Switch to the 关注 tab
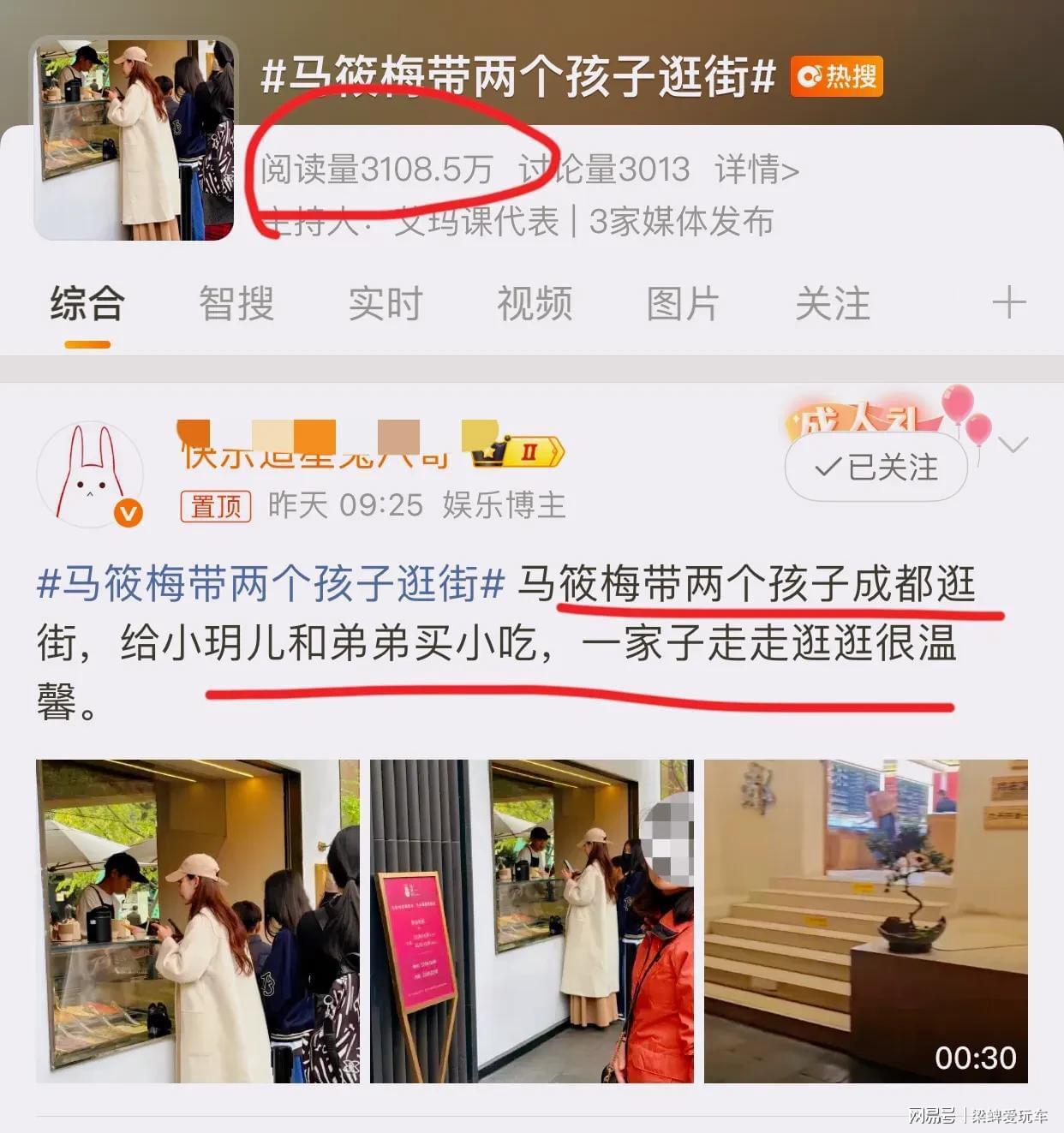Viewport: 1064px width, 1133px height. pyautogui.click(x=832, y=304)
